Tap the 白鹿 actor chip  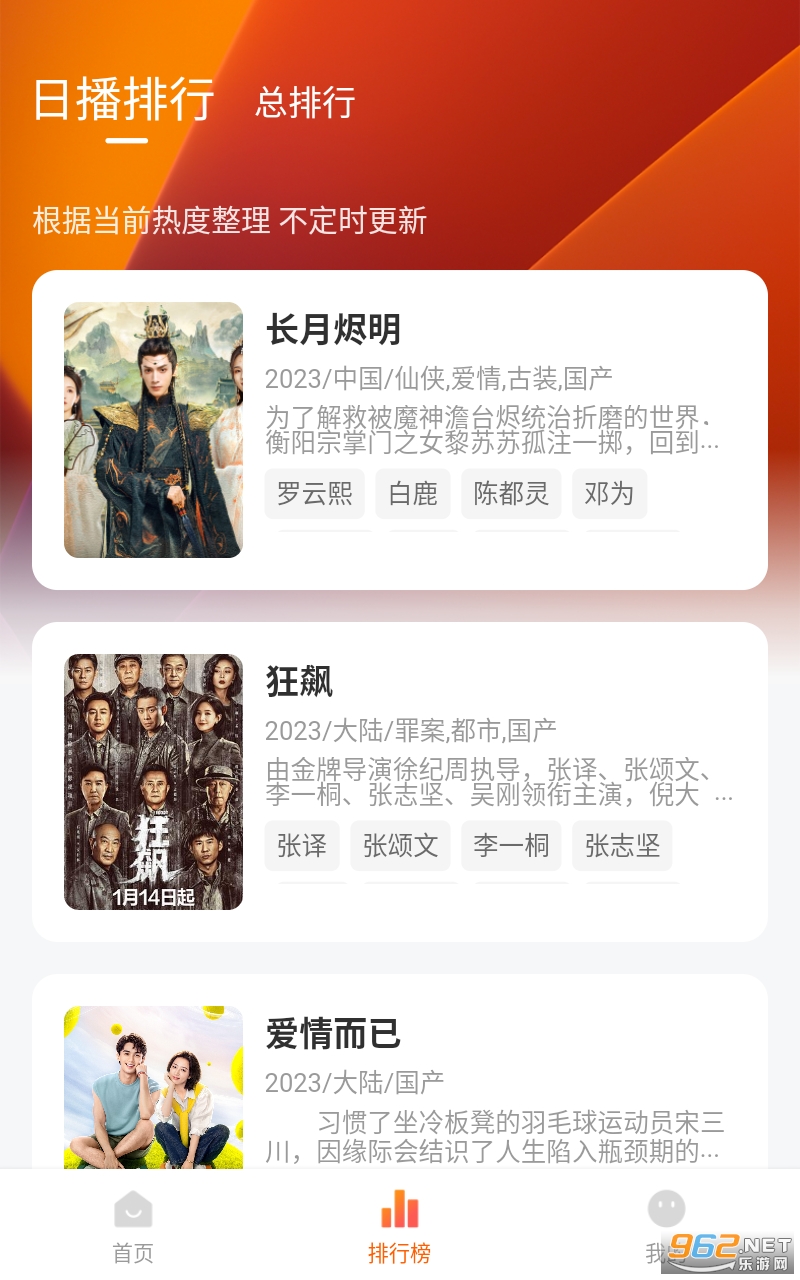[x=413, y=493]
